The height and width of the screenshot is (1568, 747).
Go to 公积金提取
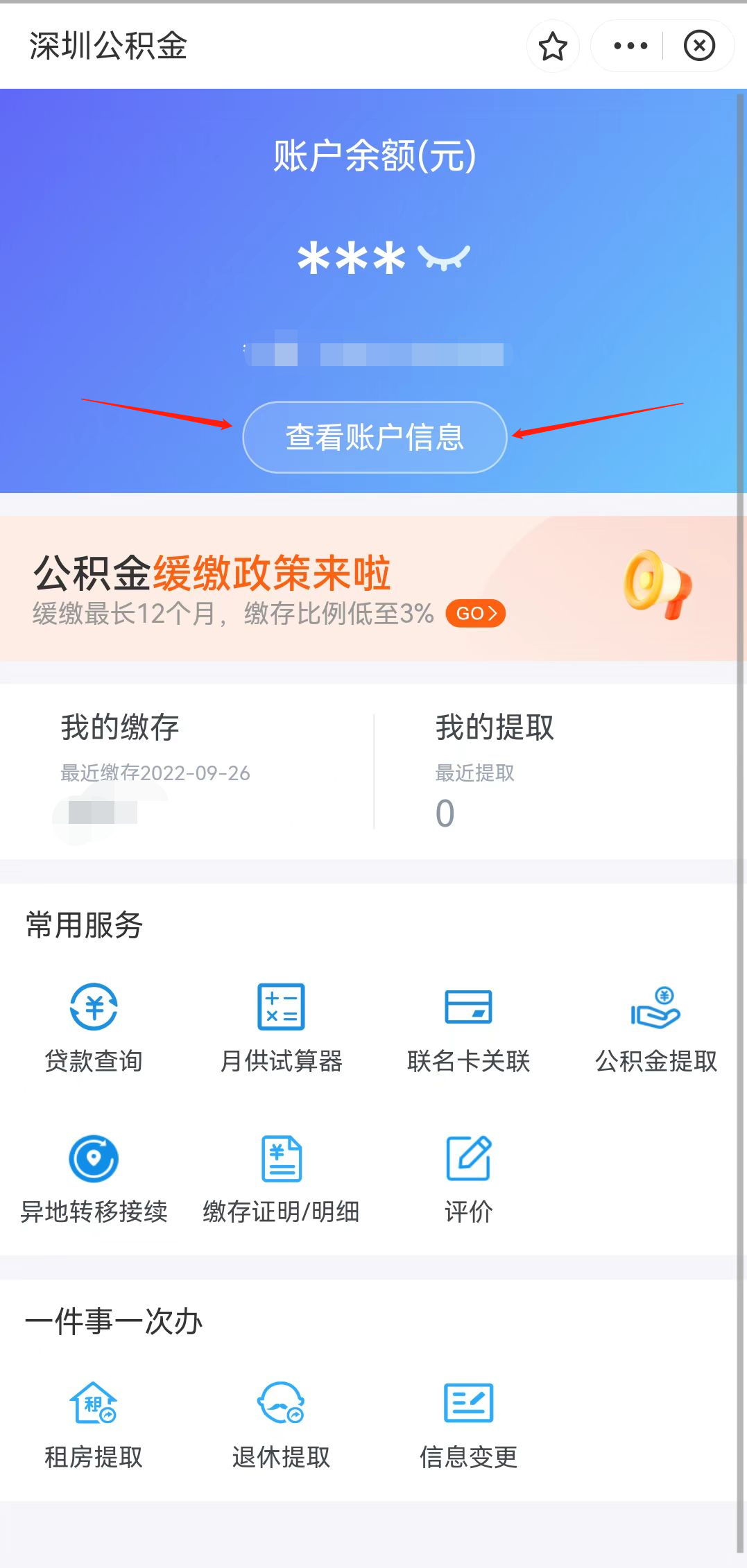655,1028
